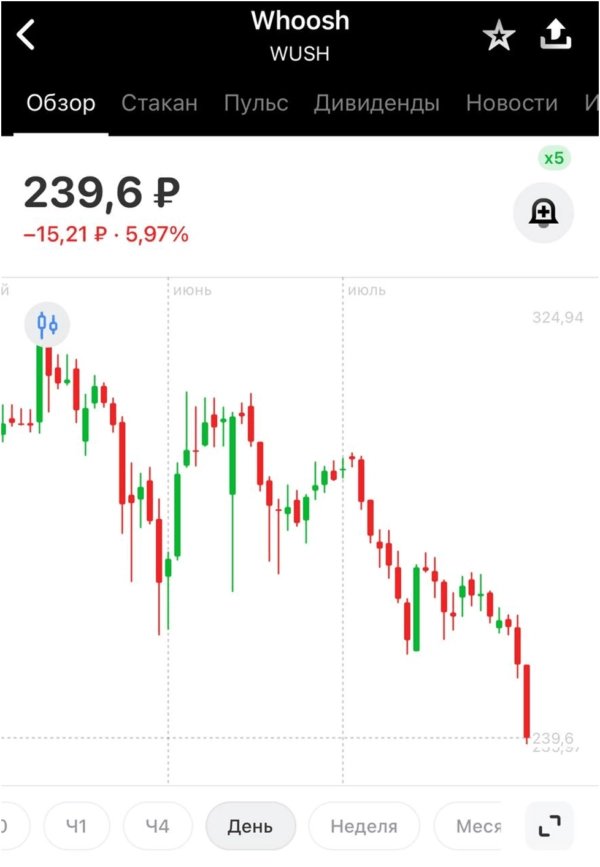The height and width of the screenshot is (867, 600).
Task: Add Whoosh to favorites with the star
Action: pos(498,37)
